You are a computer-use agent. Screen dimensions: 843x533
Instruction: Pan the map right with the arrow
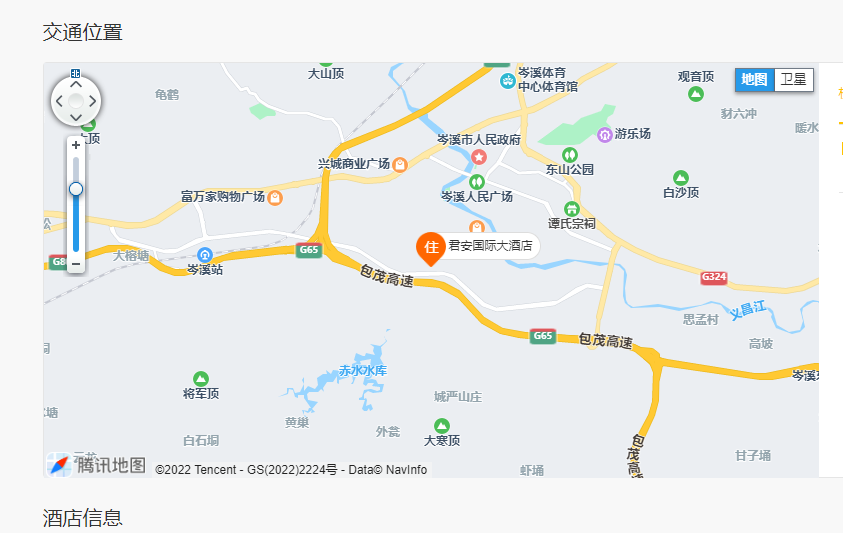[92, 101]
